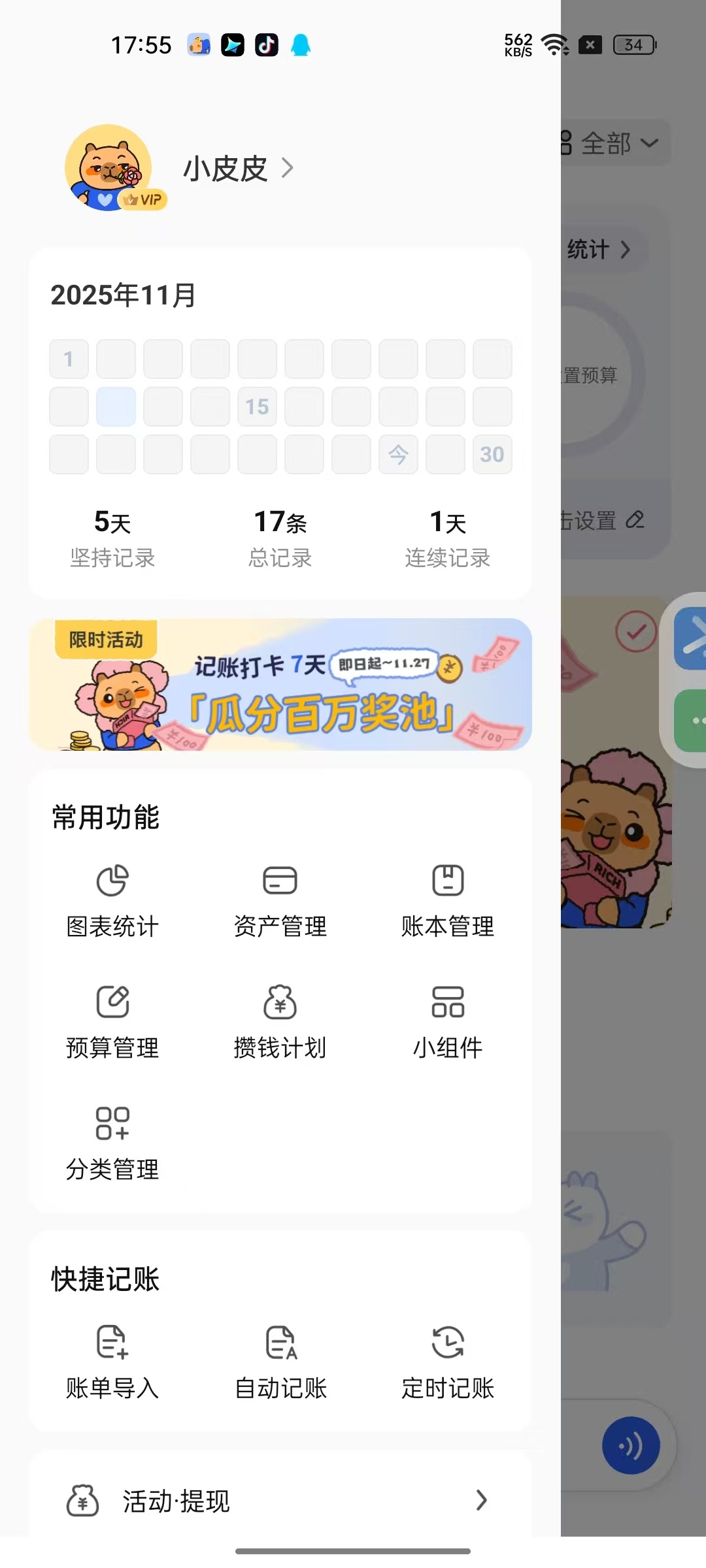The width and height of the screenshot is (706, 1568).
Task: Open the 小皮皮 profile page
Action: click(x=226, y=169)
